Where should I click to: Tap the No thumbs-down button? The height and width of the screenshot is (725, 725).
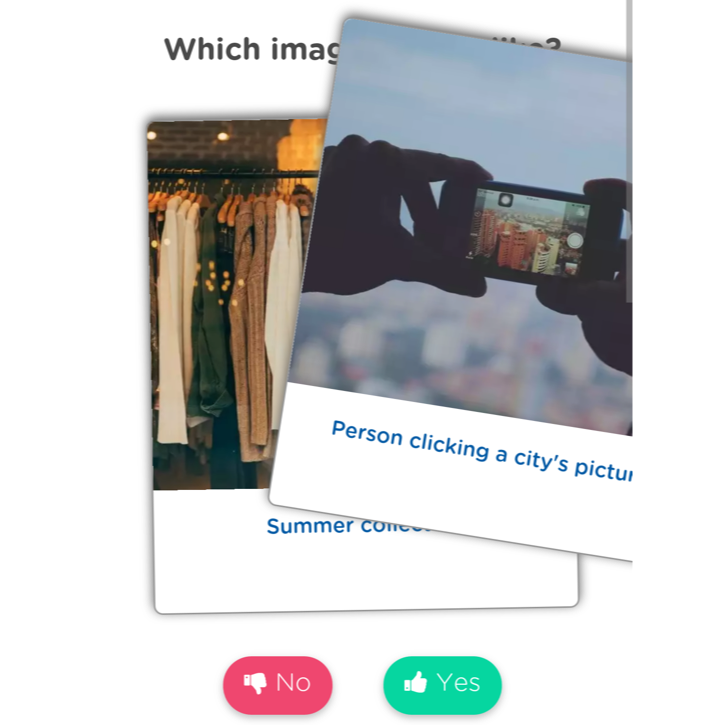coord(277,684)
